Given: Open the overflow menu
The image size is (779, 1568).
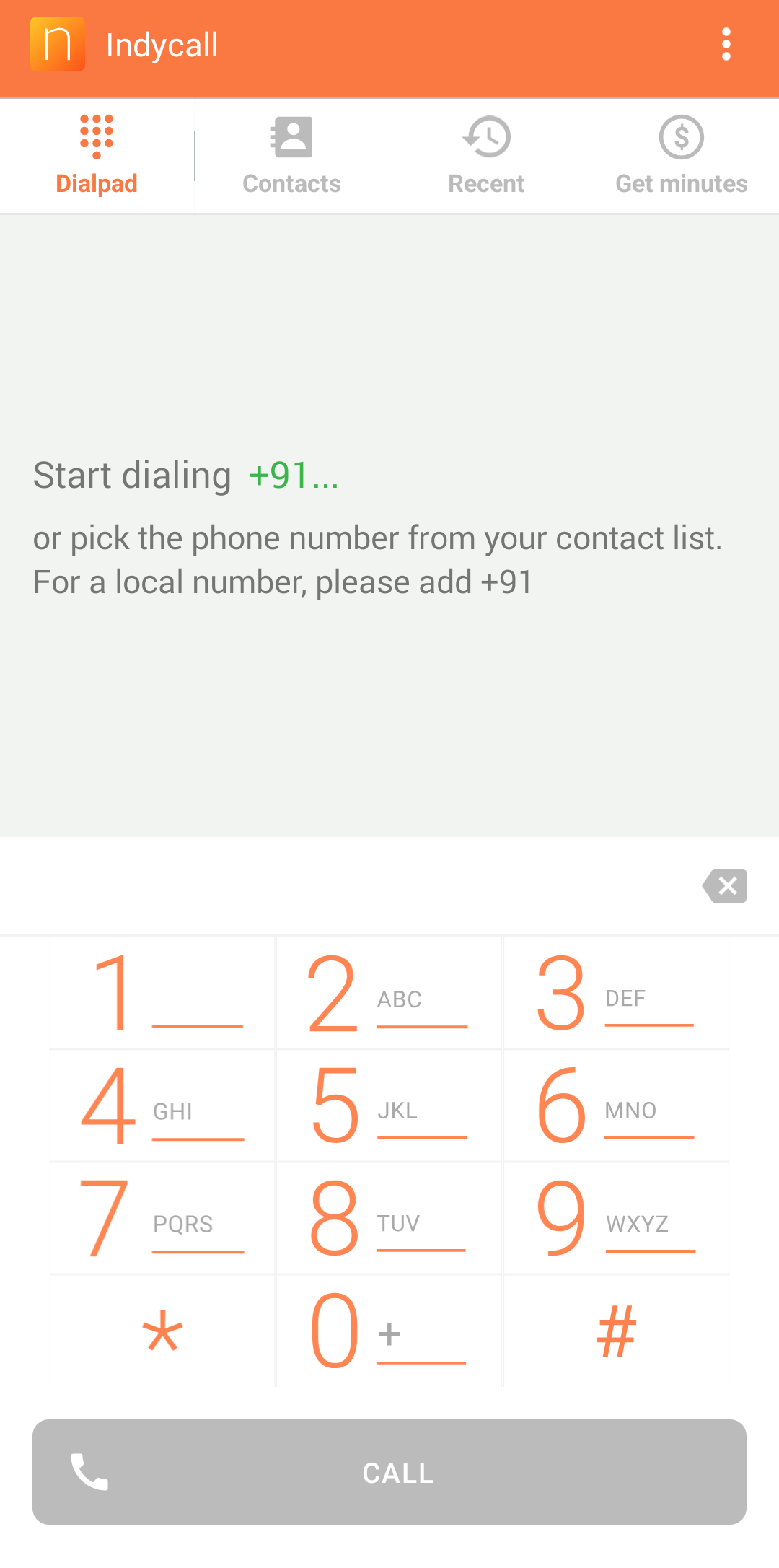Looking at the screenshot, I should tap(726, 45).
